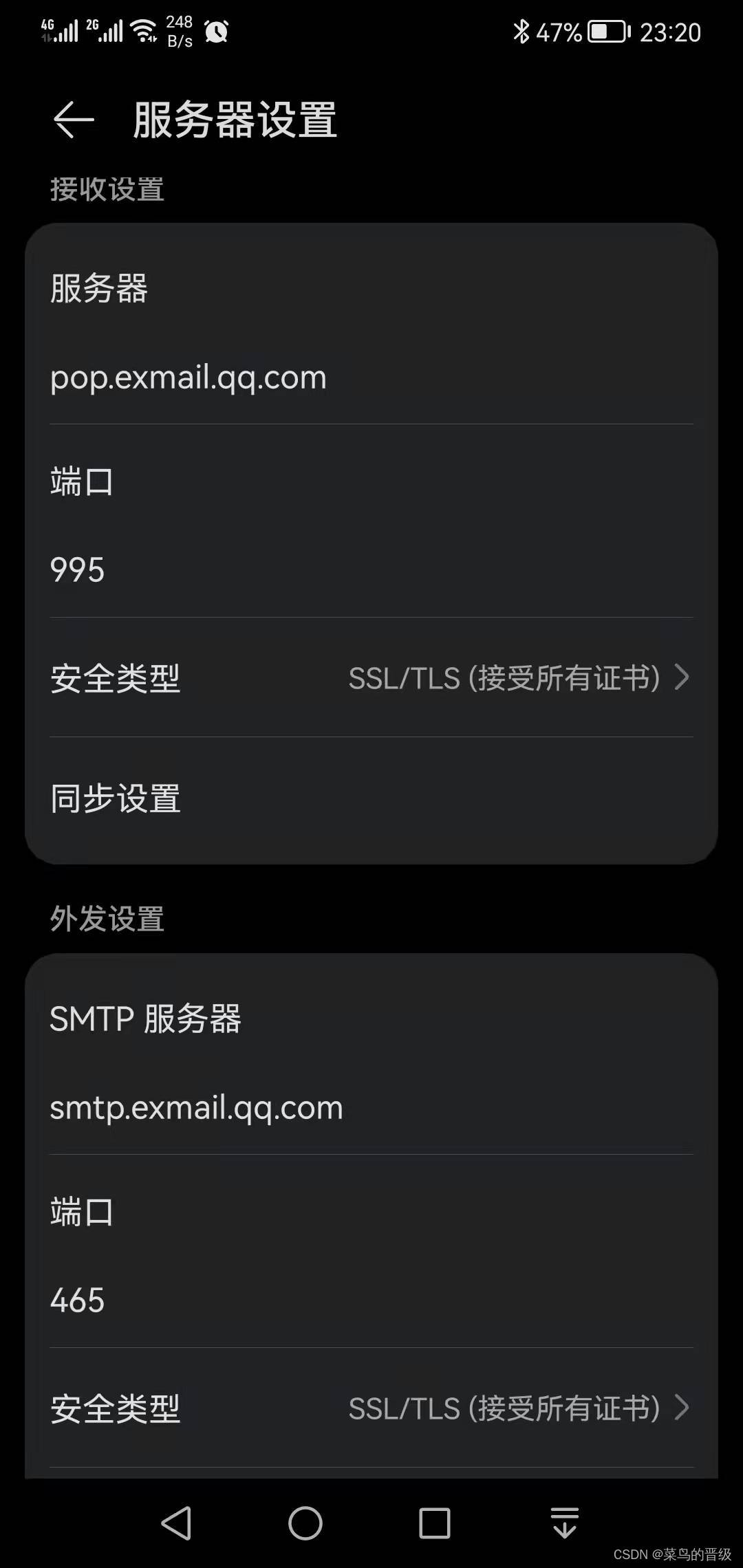This screenshot has height=1568, width=743.
Task: Tap the system home button
Action: pos(305,1523)
